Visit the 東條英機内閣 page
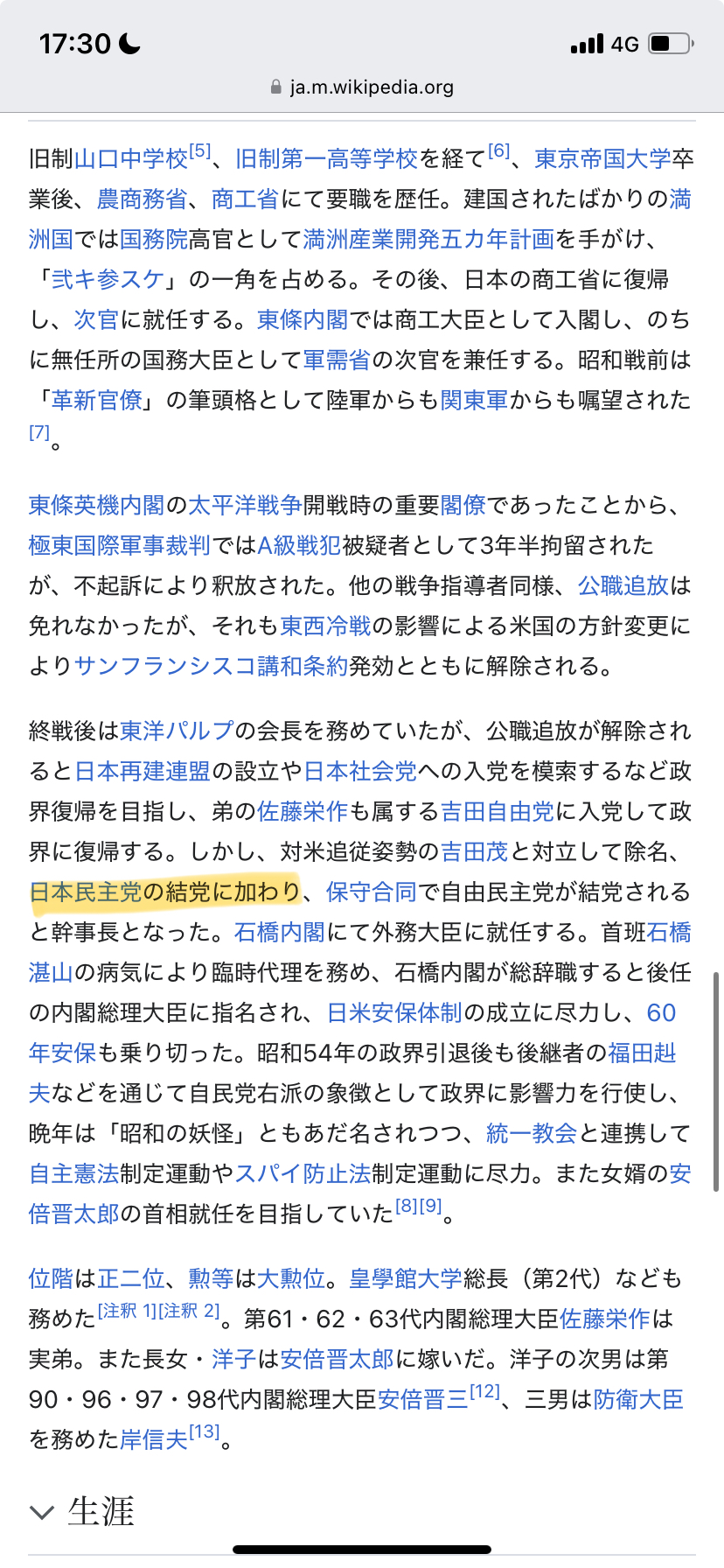 click(x=96, y=505)
